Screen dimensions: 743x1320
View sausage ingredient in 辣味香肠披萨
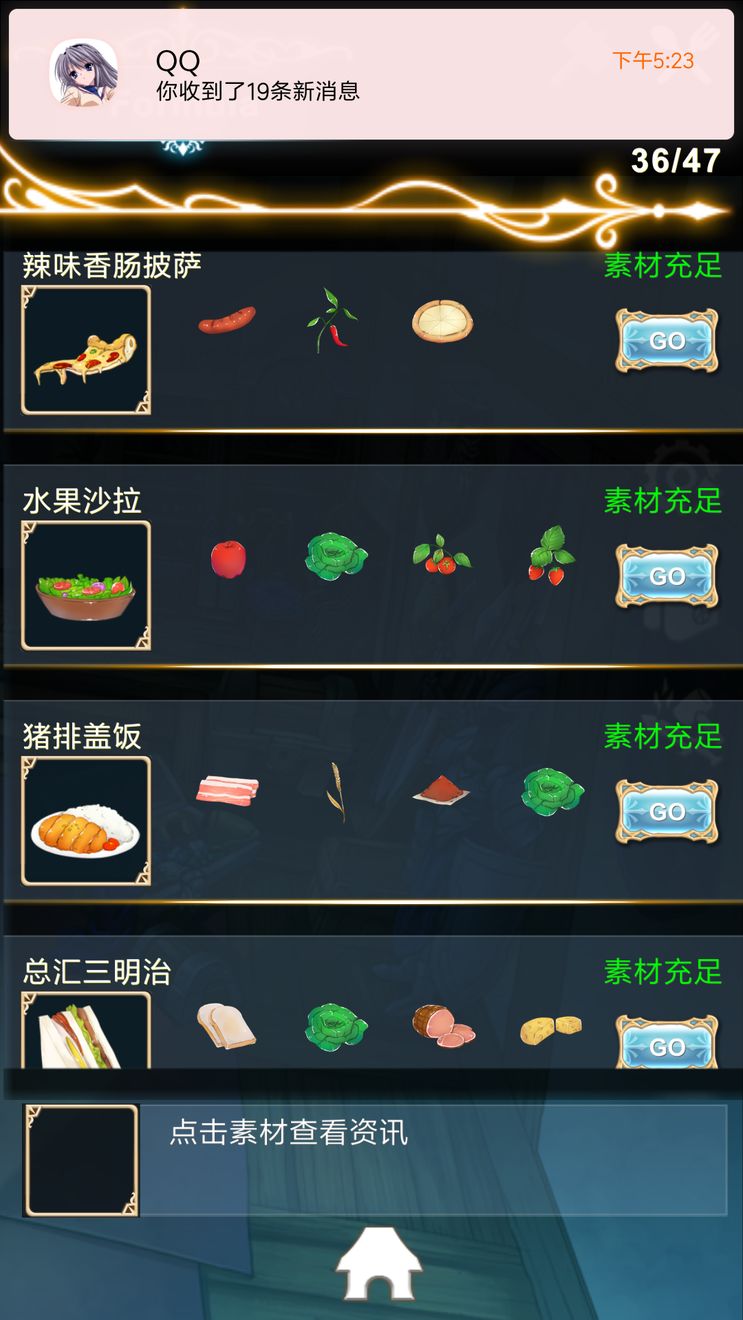tap(227, 321)
